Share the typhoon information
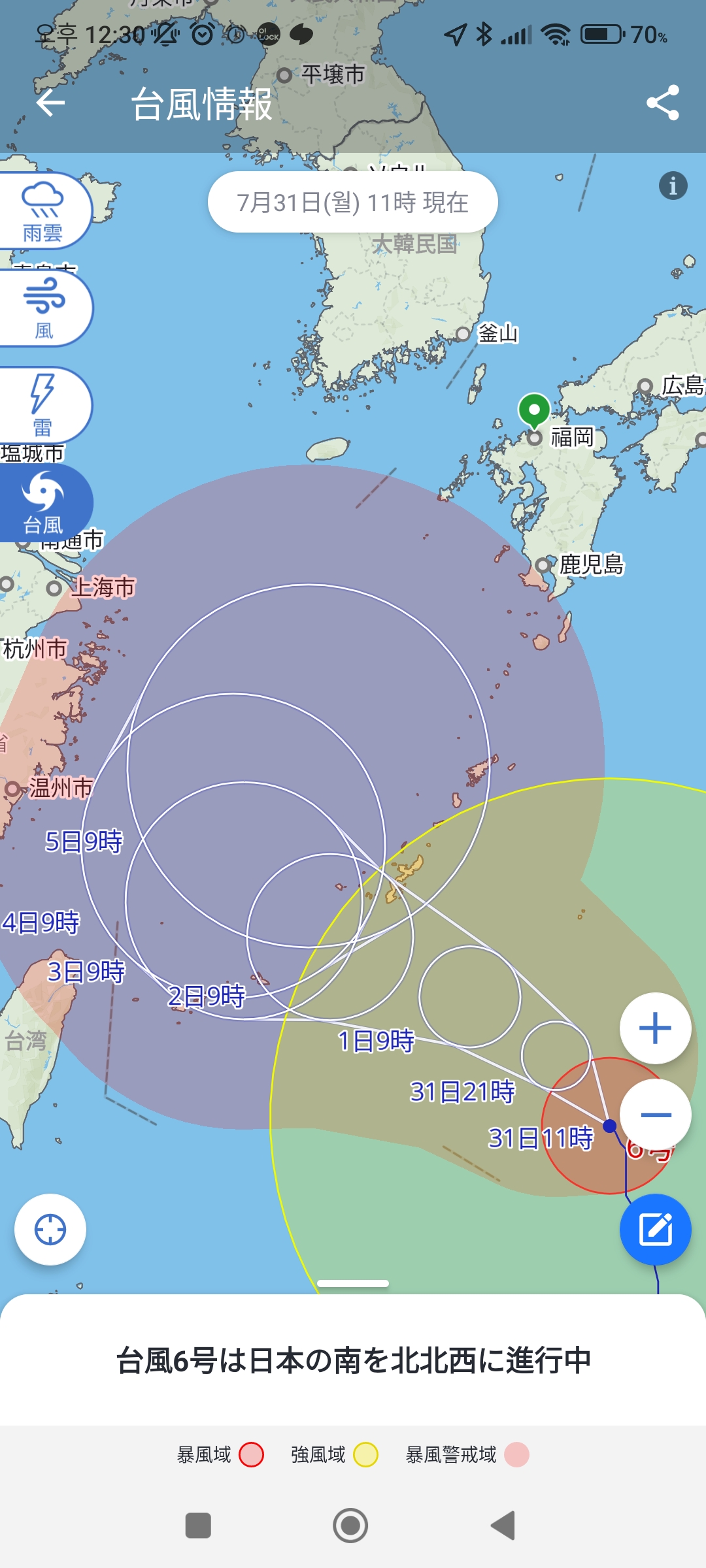Viewport: 706px width, 1568px height. coord(662,103)
